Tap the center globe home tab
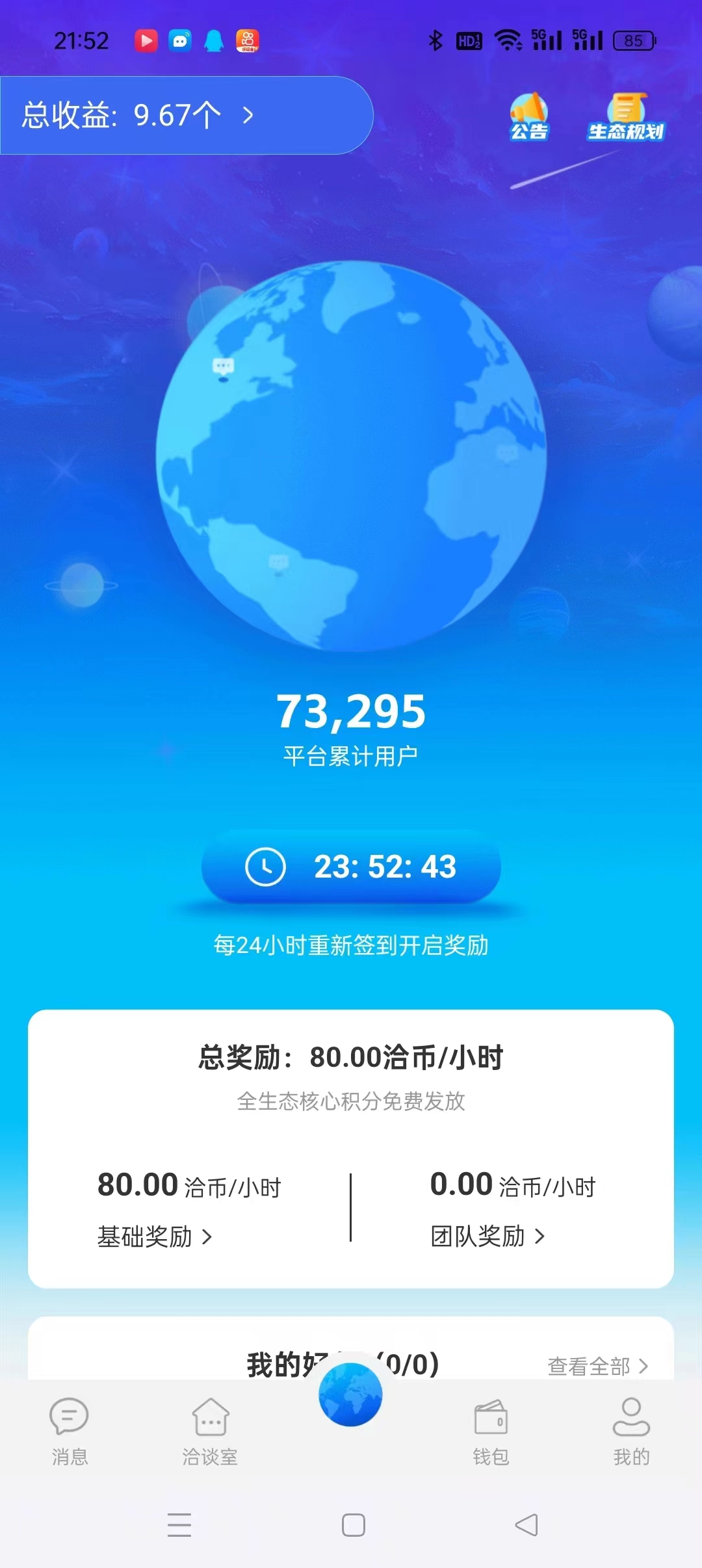 (x=350, y=1394)
